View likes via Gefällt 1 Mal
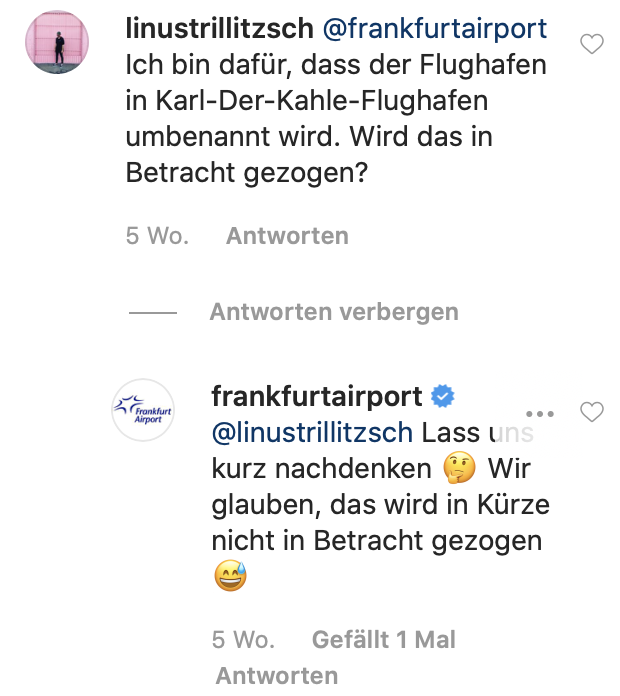The width and height of the screenshot is (620, 696). (x=384, y=639)
